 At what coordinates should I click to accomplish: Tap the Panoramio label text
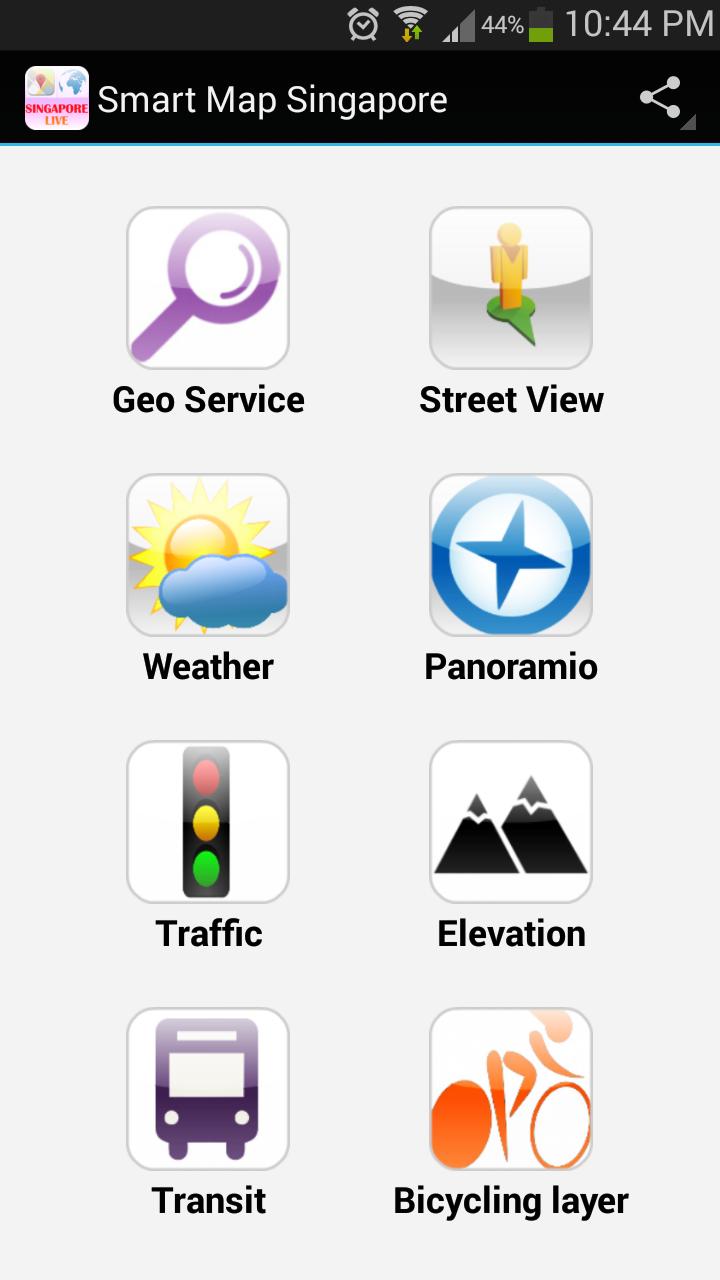pos(510,666)
